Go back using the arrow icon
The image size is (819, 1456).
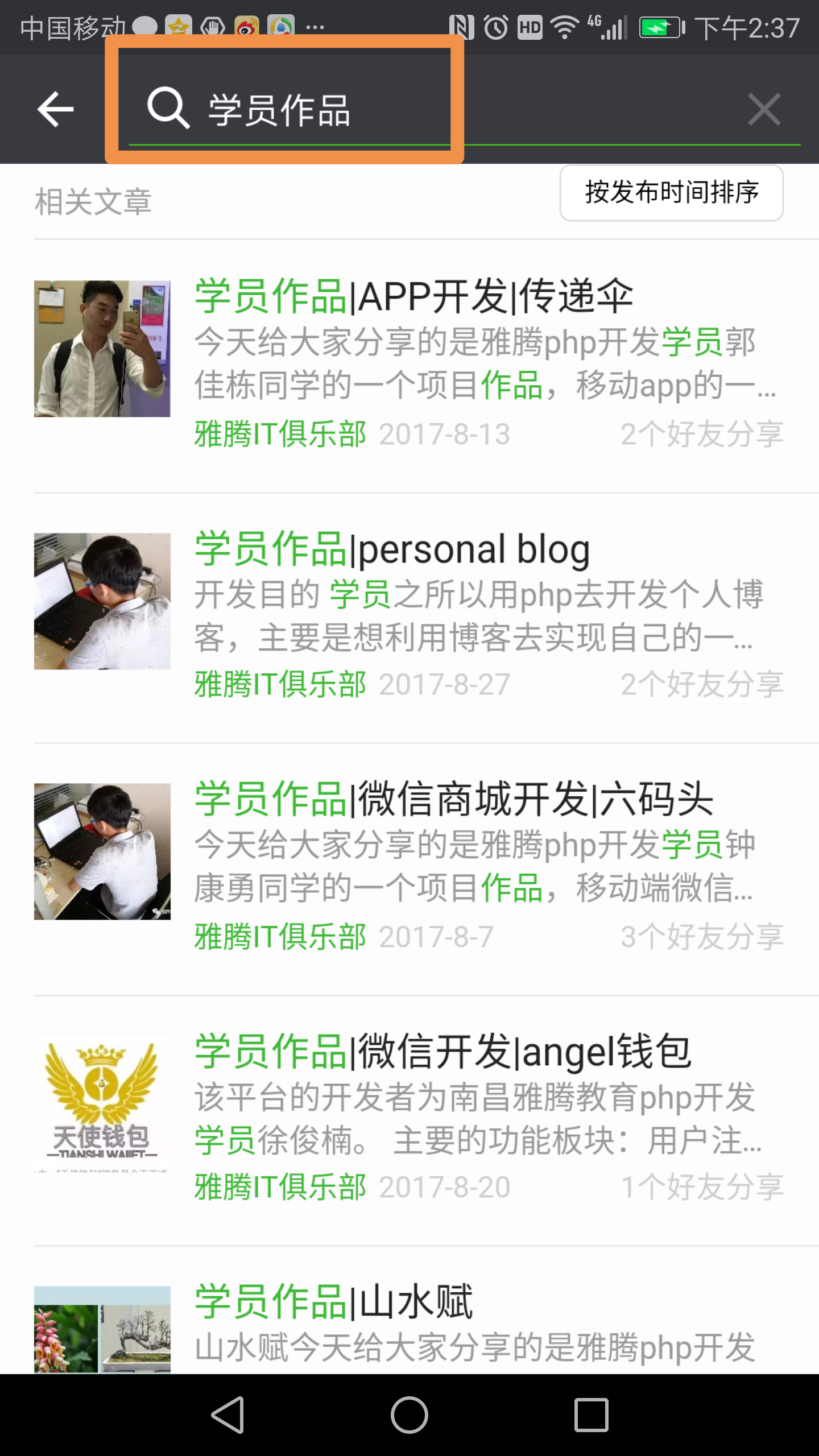pyautogui.click(x=55, y=109)
